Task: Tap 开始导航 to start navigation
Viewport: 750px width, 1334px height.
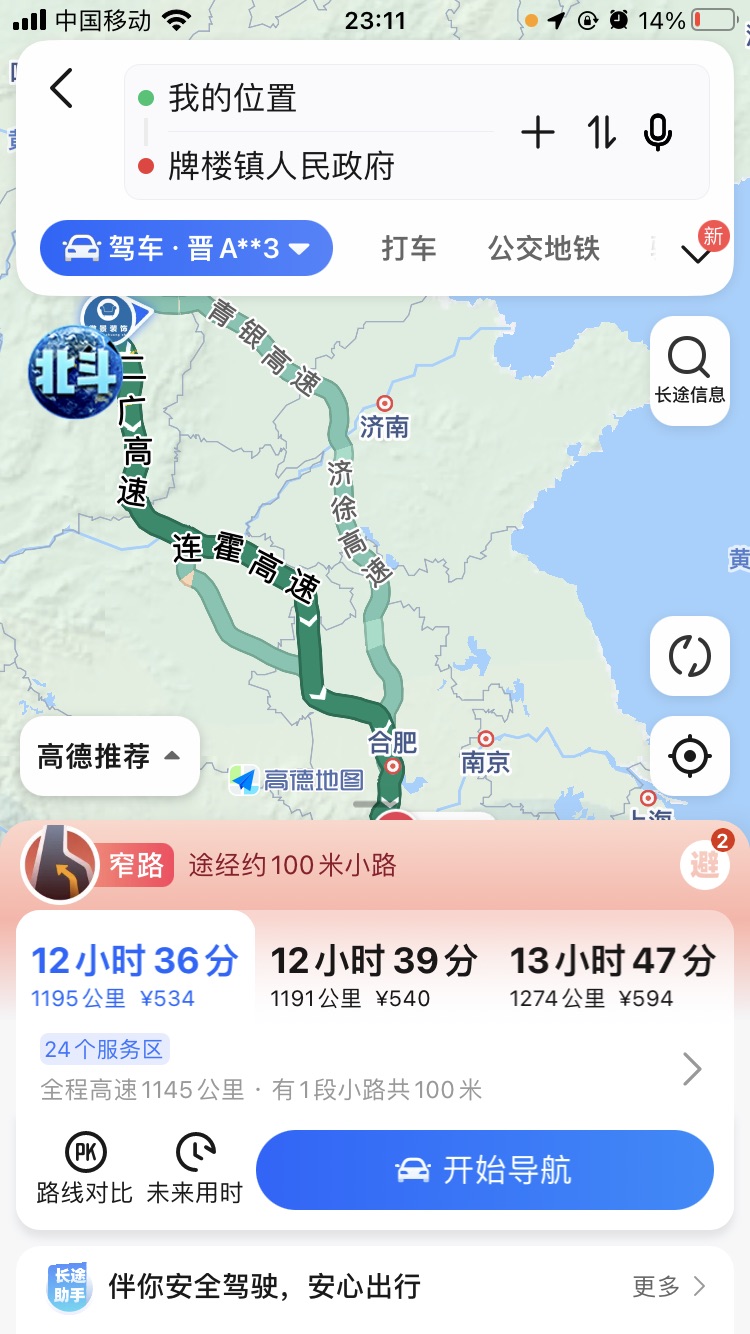Action: point(485,1170)
